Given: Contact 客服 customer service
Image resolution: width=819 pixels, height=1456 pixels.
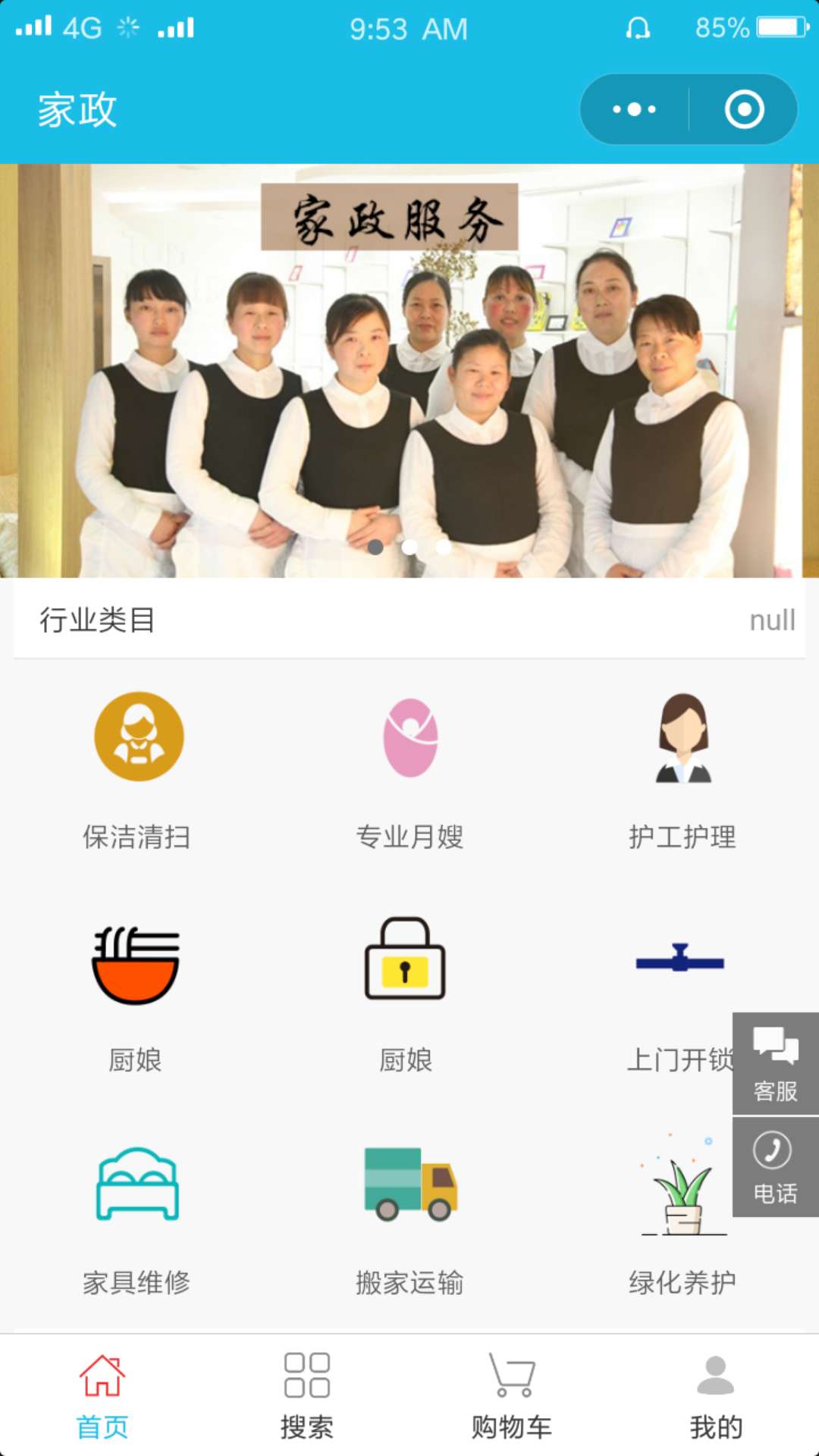Looking at the screenshot, I should 775,1063.
